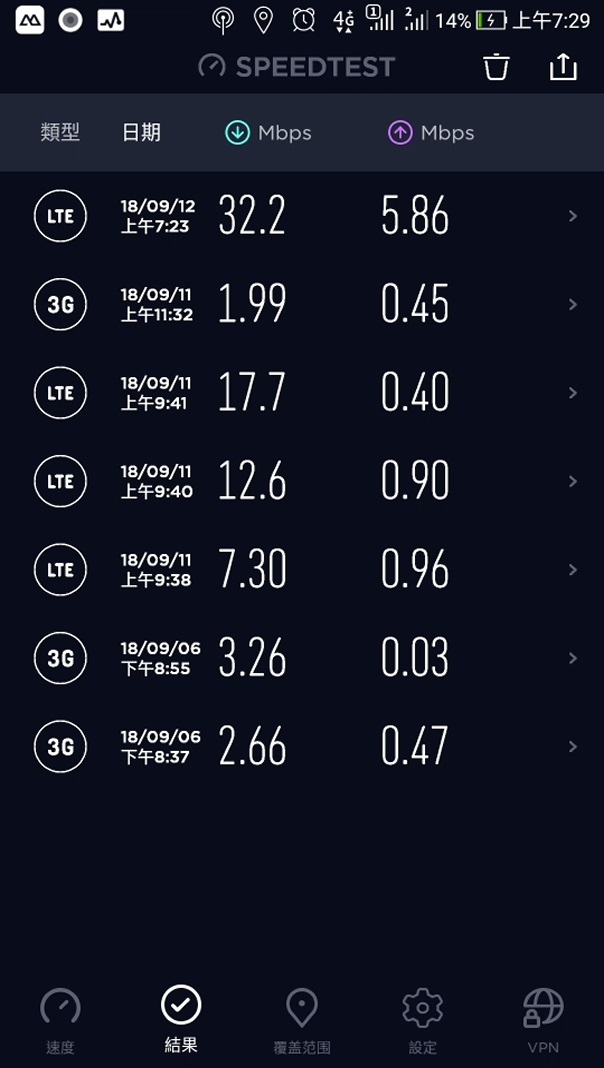Open the 18/09/12 上午7:23 LTE result

point(302,216)
